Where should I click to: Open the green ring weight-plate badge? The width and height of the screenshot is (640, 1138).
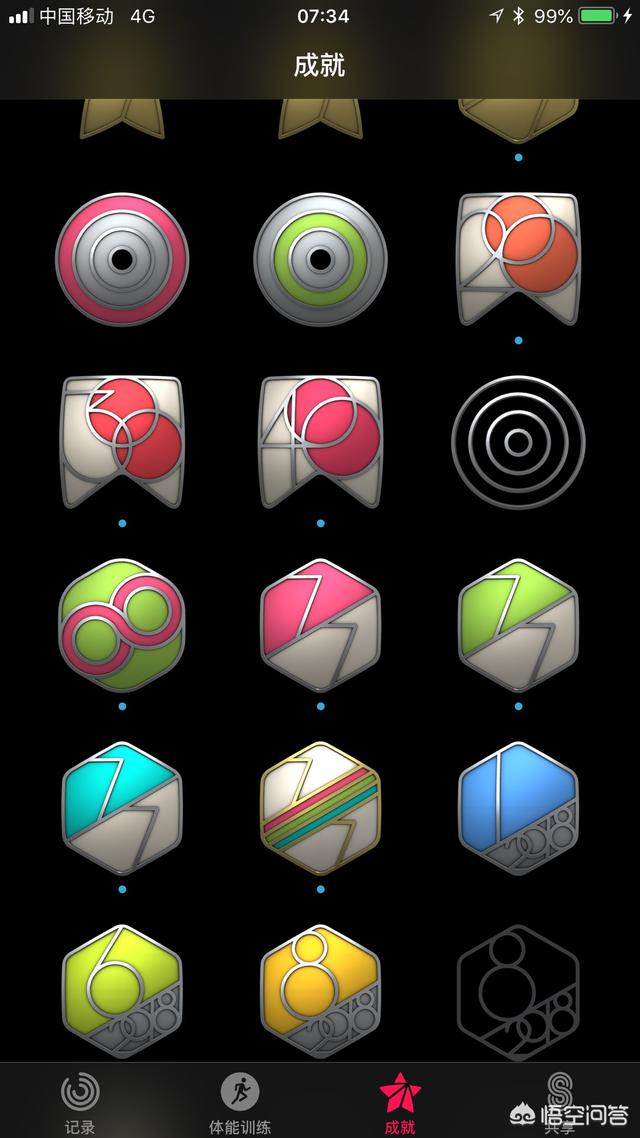pos(320,260)
